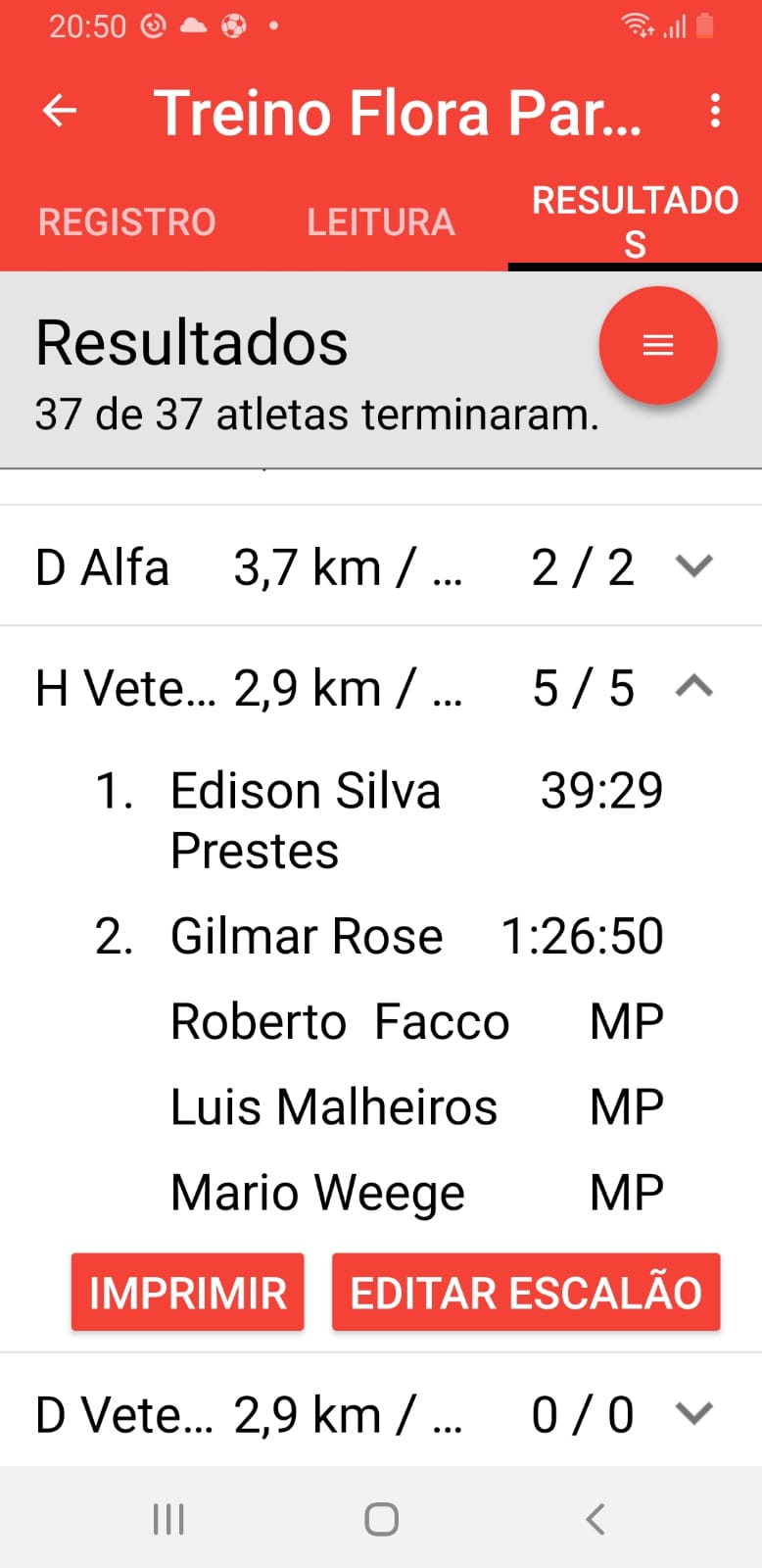Open Mario Weege result entry
Image resolution: width=762 pixels, height=1568 pixels.
pos(377,1193)
